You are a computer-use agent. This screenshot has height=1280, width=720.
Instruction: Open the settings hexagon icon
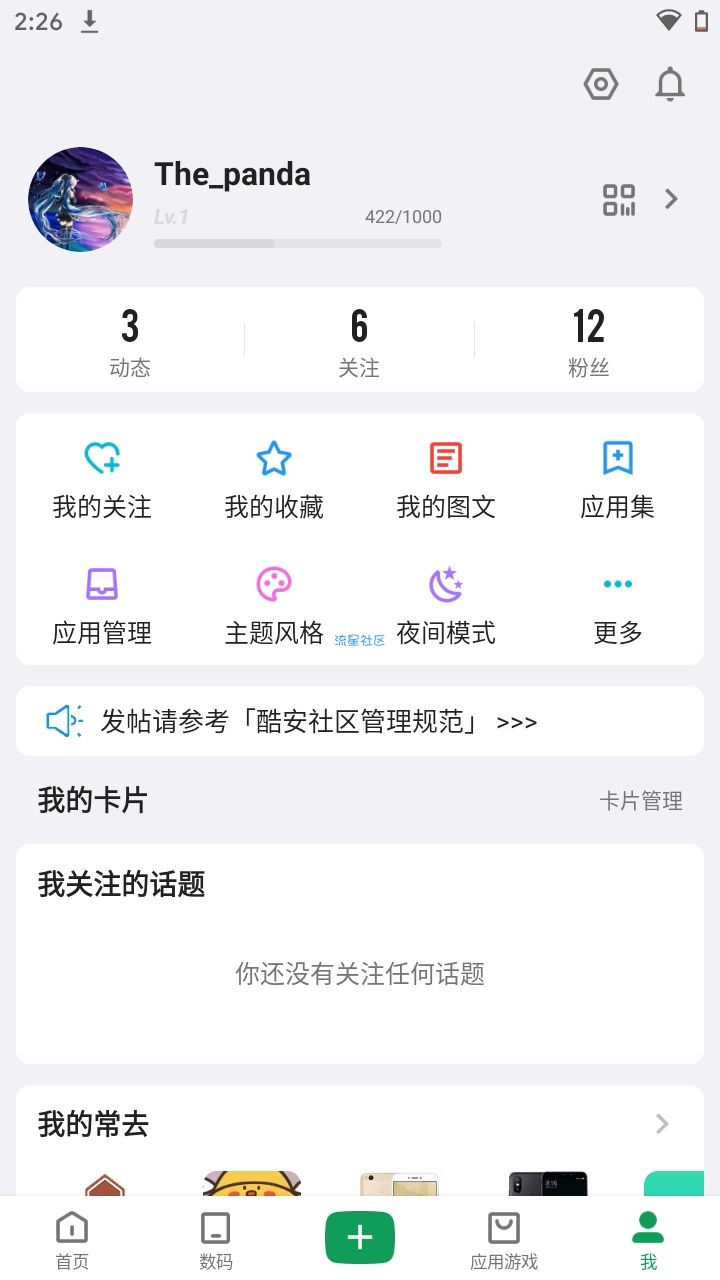coord(601,85)
